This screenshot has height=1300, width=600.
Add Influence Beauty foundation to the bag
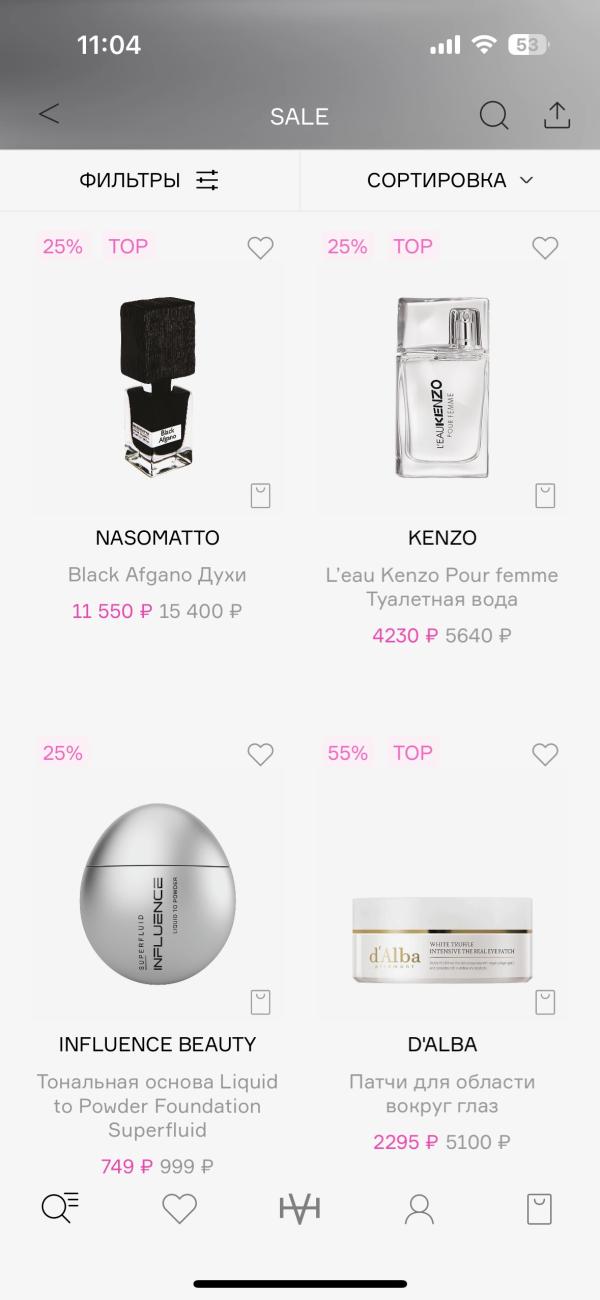pos(260,1001)
